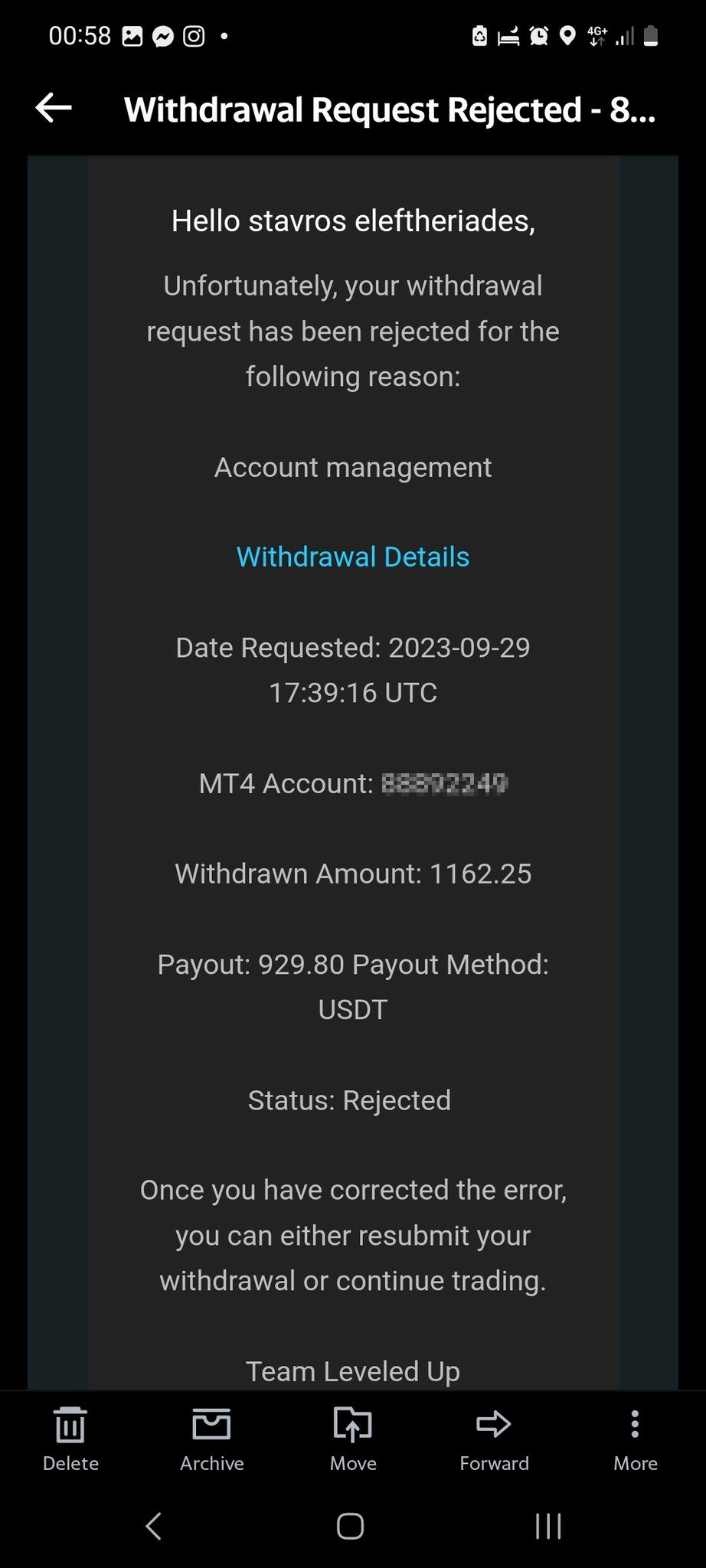This screenshot has height=1568, width=706.
Task: Tap the location indicator in status bar
Action: tap(567, 34)
